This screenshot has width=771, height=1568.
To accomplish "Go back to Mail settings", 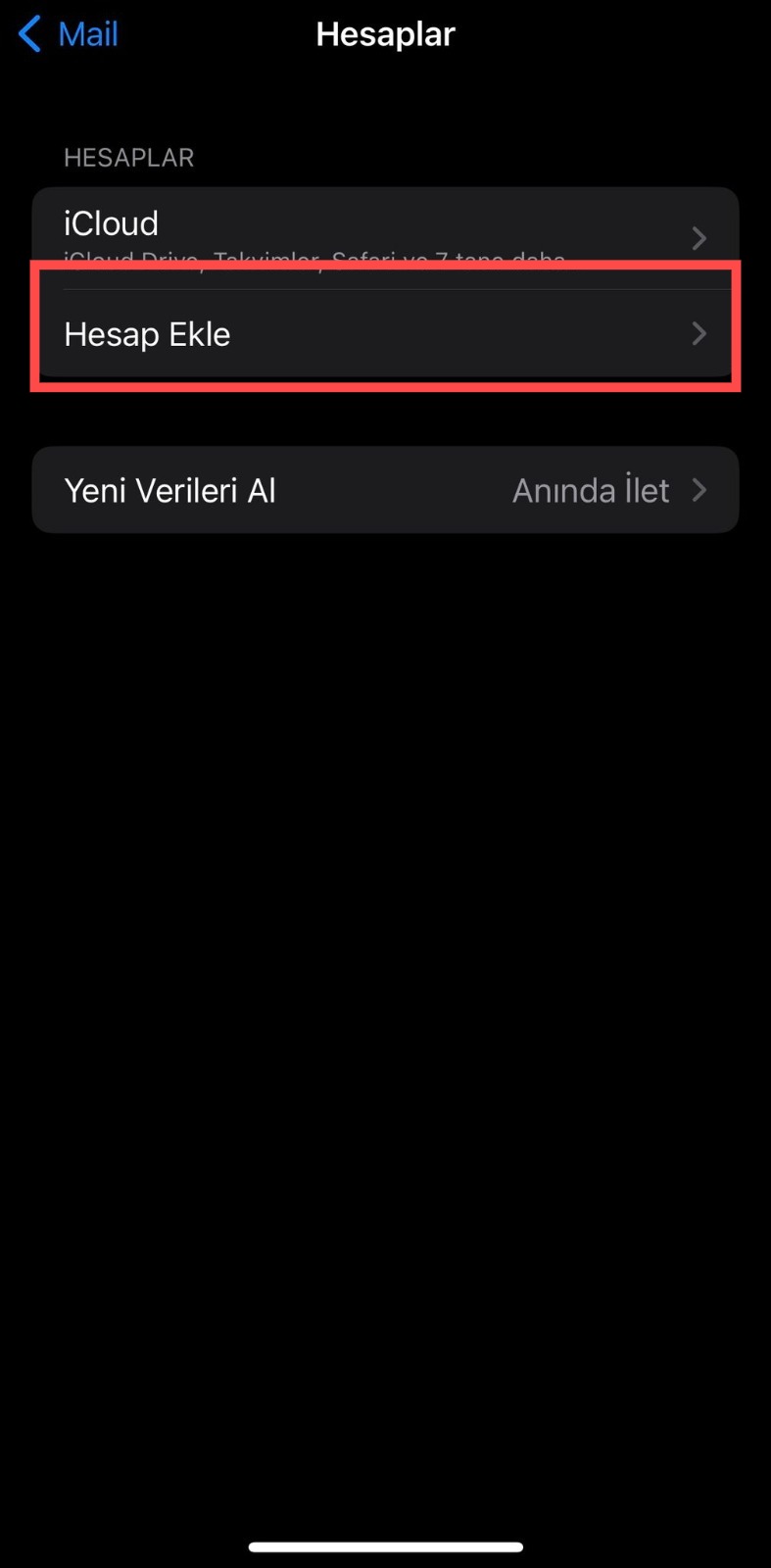I will [69, 34].
